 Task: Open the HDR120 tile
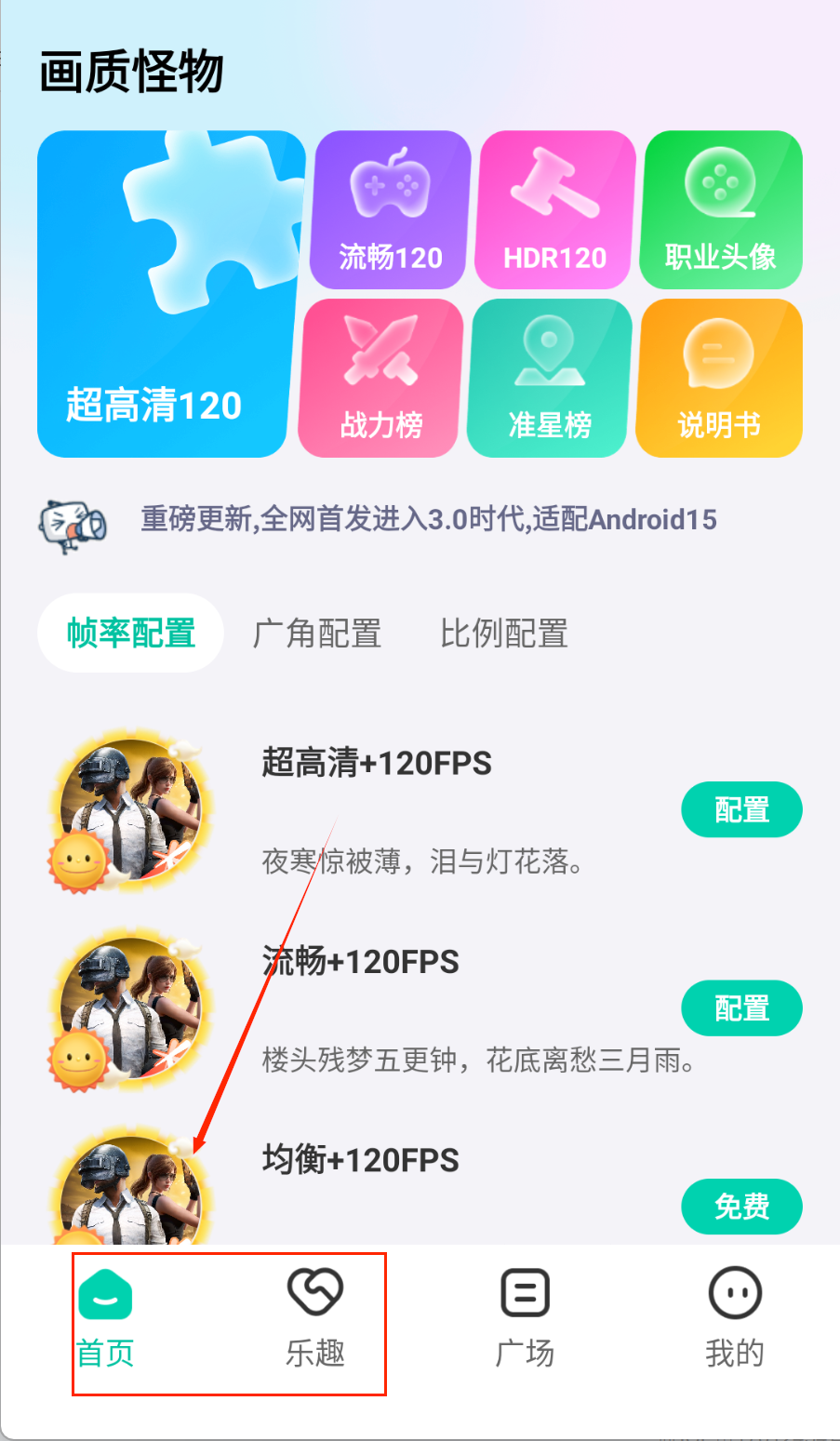point(555,210)
